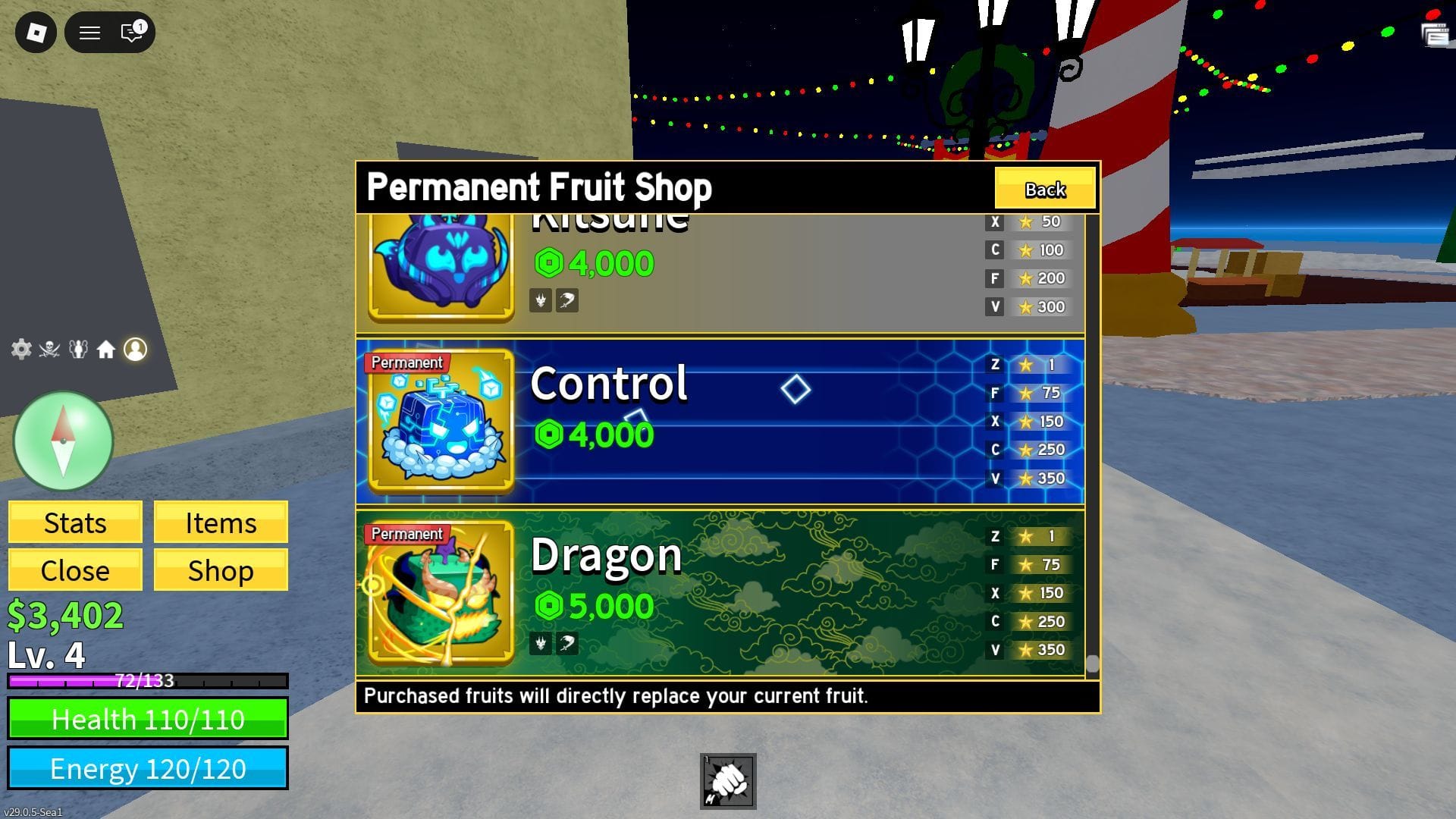Screen dimensions: 1456x819
Task: Tap the home house icon
Action: [106, 350]
